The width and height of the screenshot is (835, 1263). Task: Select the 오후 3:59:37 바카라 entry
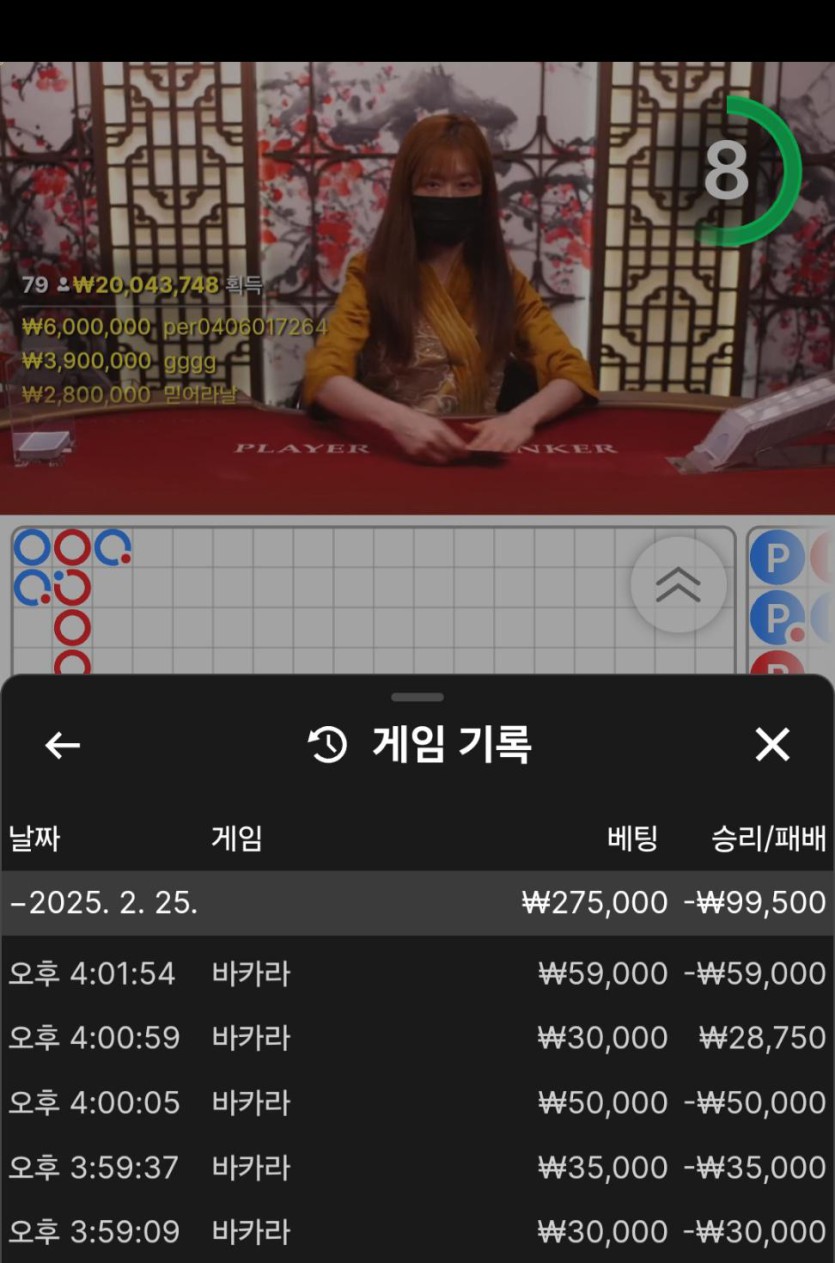pos(417,1167)
